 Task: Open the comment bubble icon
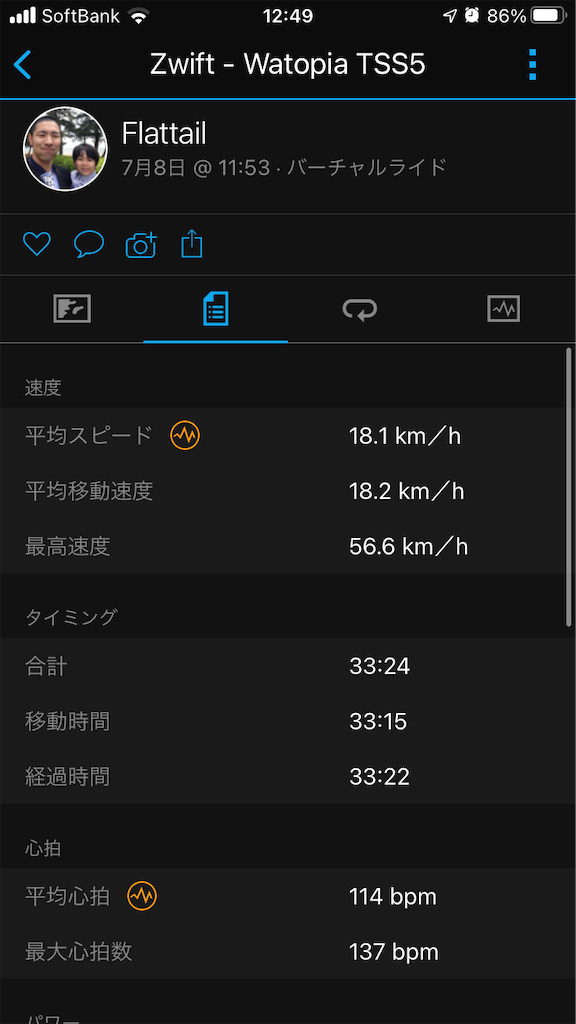(x=89, y=244)
